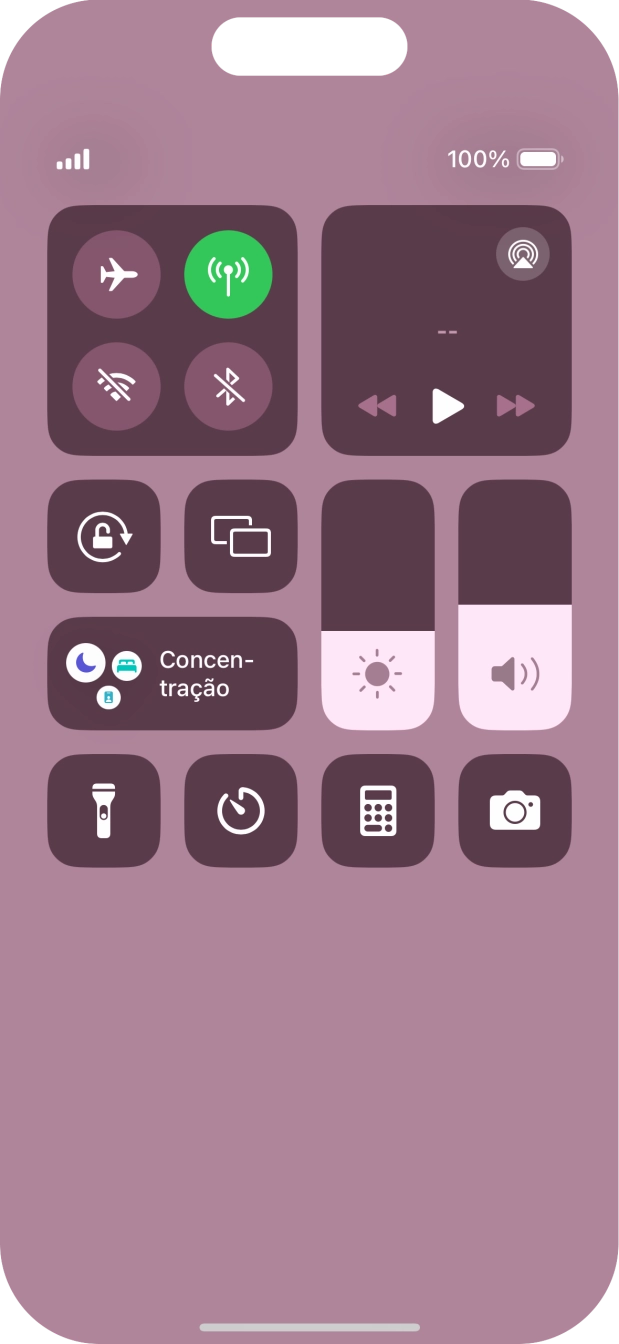Image resolution: width=619 pixels, height=1344 pixels.
Task: Launch the calculator
Action: tap(378, 810)
